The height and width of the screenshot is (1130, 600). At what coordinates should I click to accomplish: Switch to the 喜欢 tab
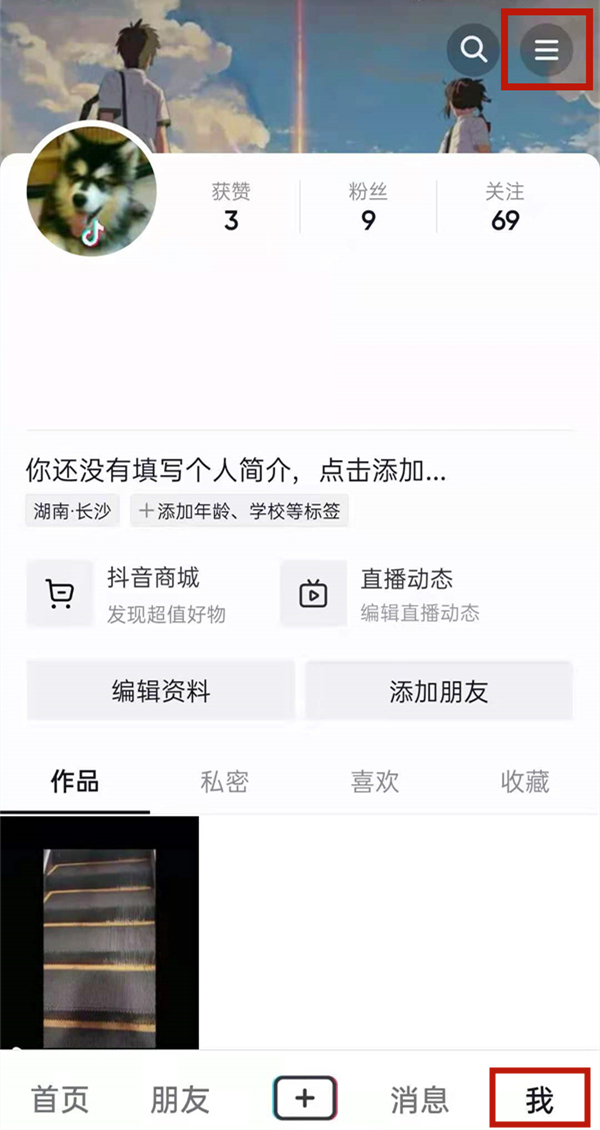point(375,781)
